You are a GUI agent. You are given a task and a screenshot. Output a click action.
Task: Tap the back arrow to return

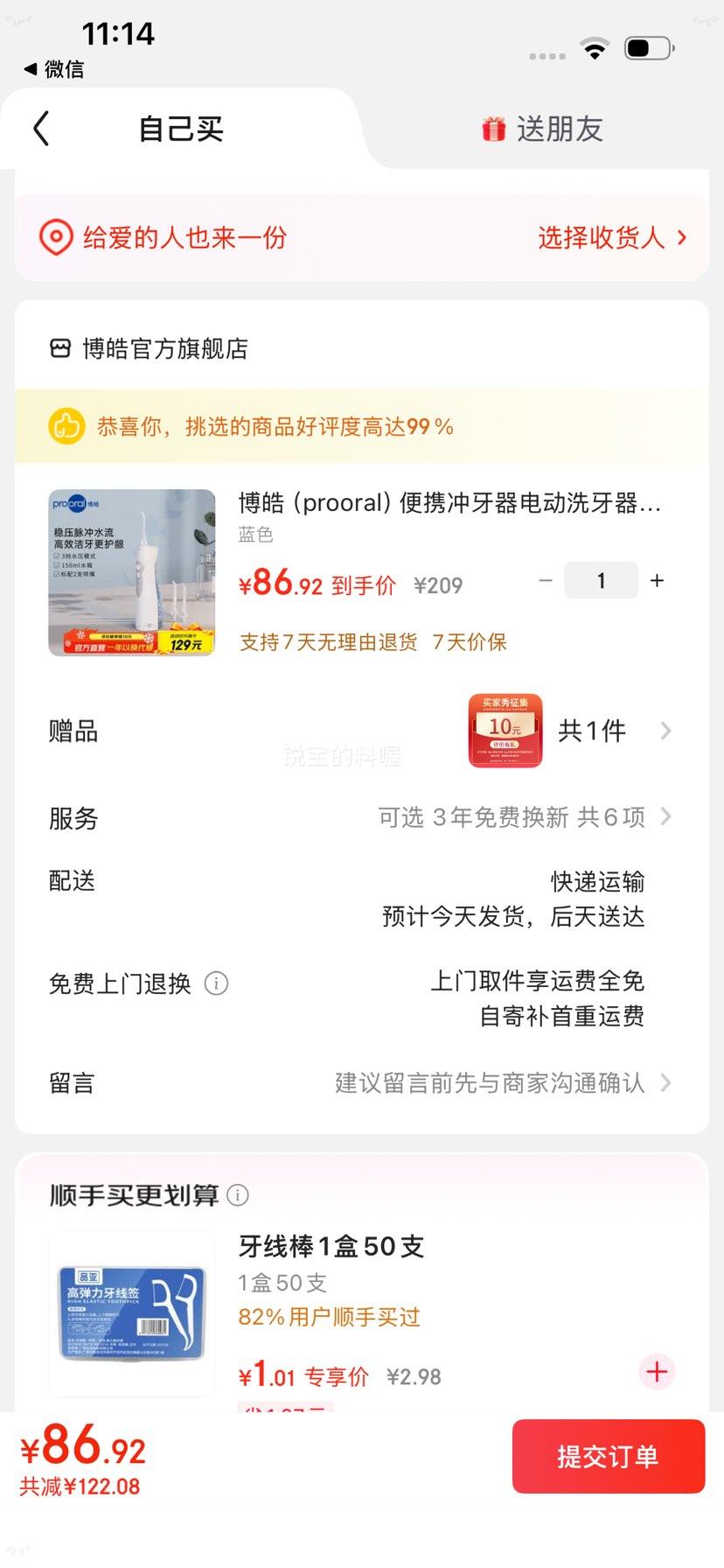click(39, 128)
